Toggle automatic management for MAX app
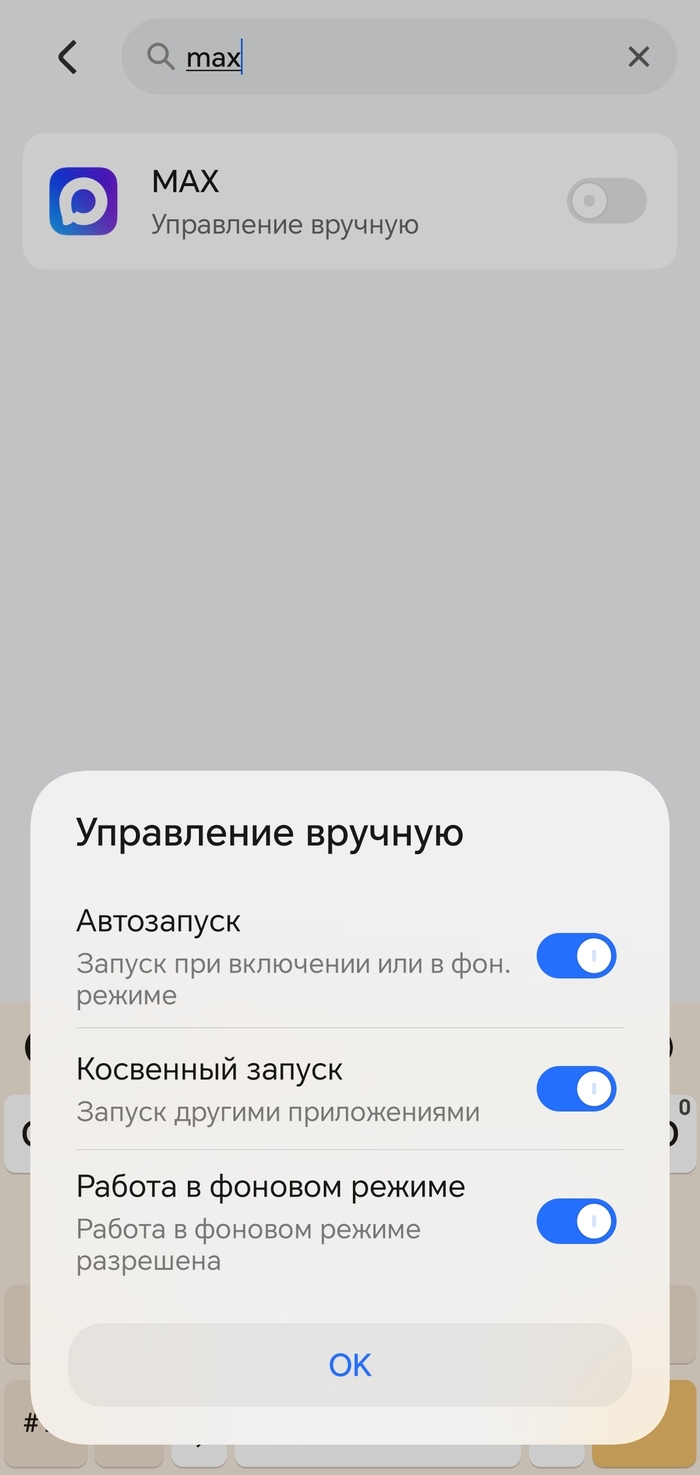 606,201
